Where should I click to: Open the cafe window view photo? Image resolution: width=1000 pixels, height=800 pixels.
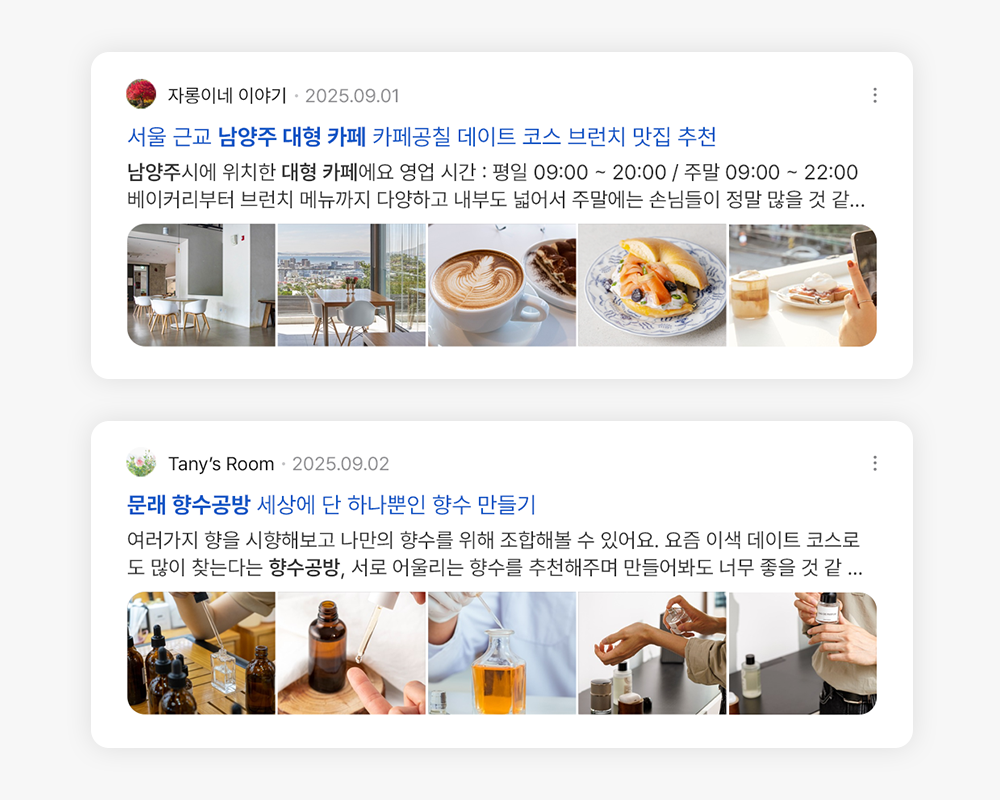tap(351, 285)
